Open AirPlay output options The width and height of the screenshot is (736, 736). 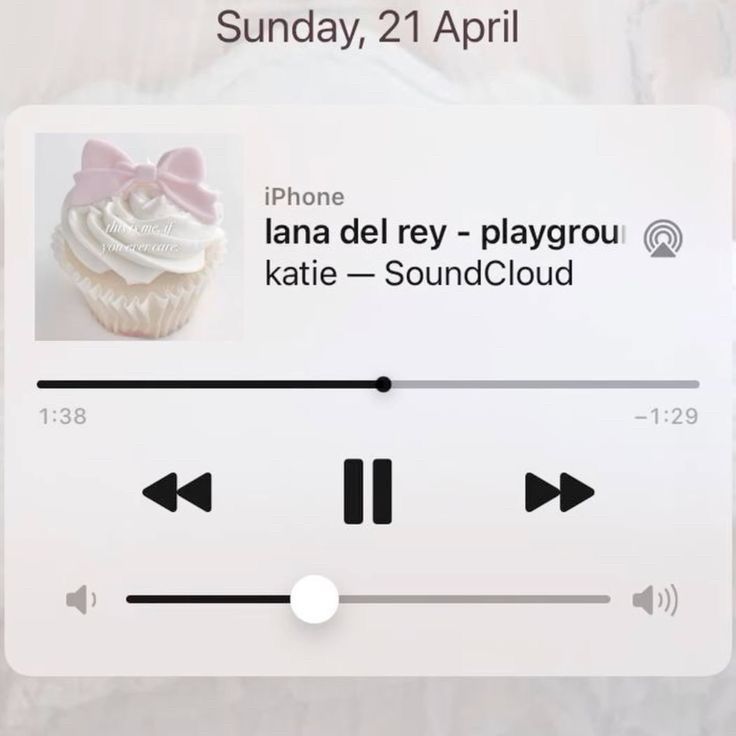(x=663, y=239)
